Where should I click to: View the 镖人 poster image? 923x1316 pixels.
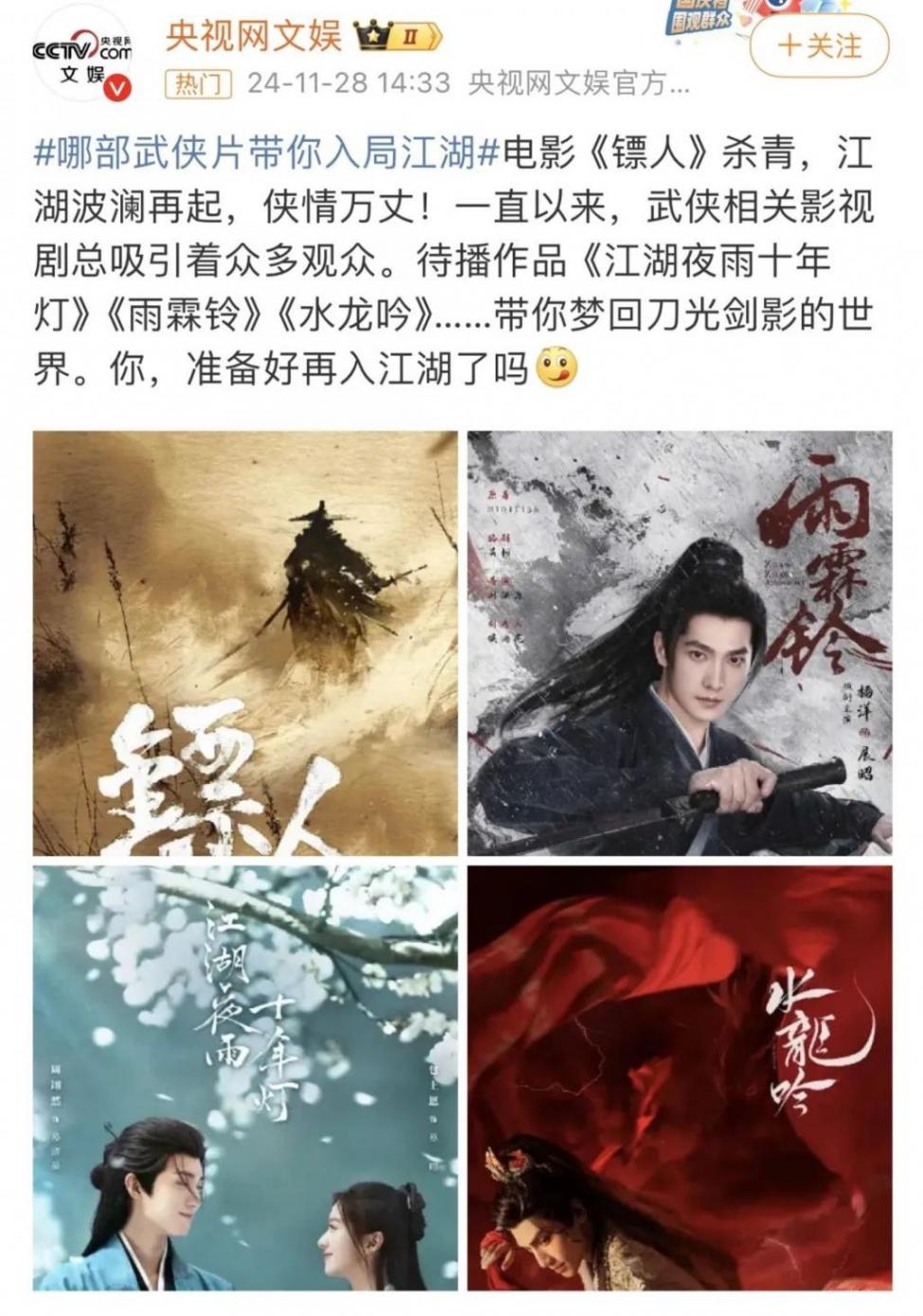(244, 643)
